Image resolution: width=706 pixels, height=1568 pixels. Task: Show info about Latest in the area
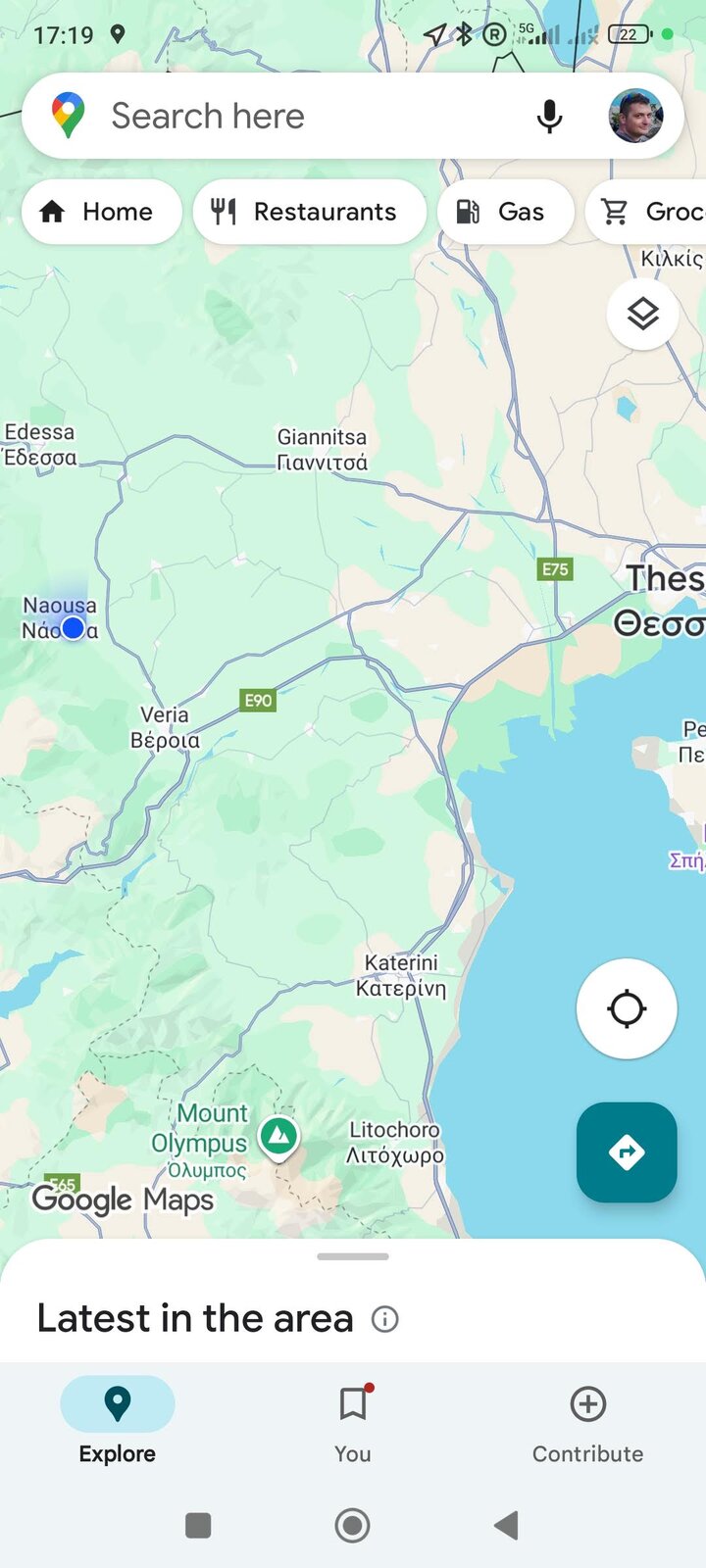point(385,1319)
